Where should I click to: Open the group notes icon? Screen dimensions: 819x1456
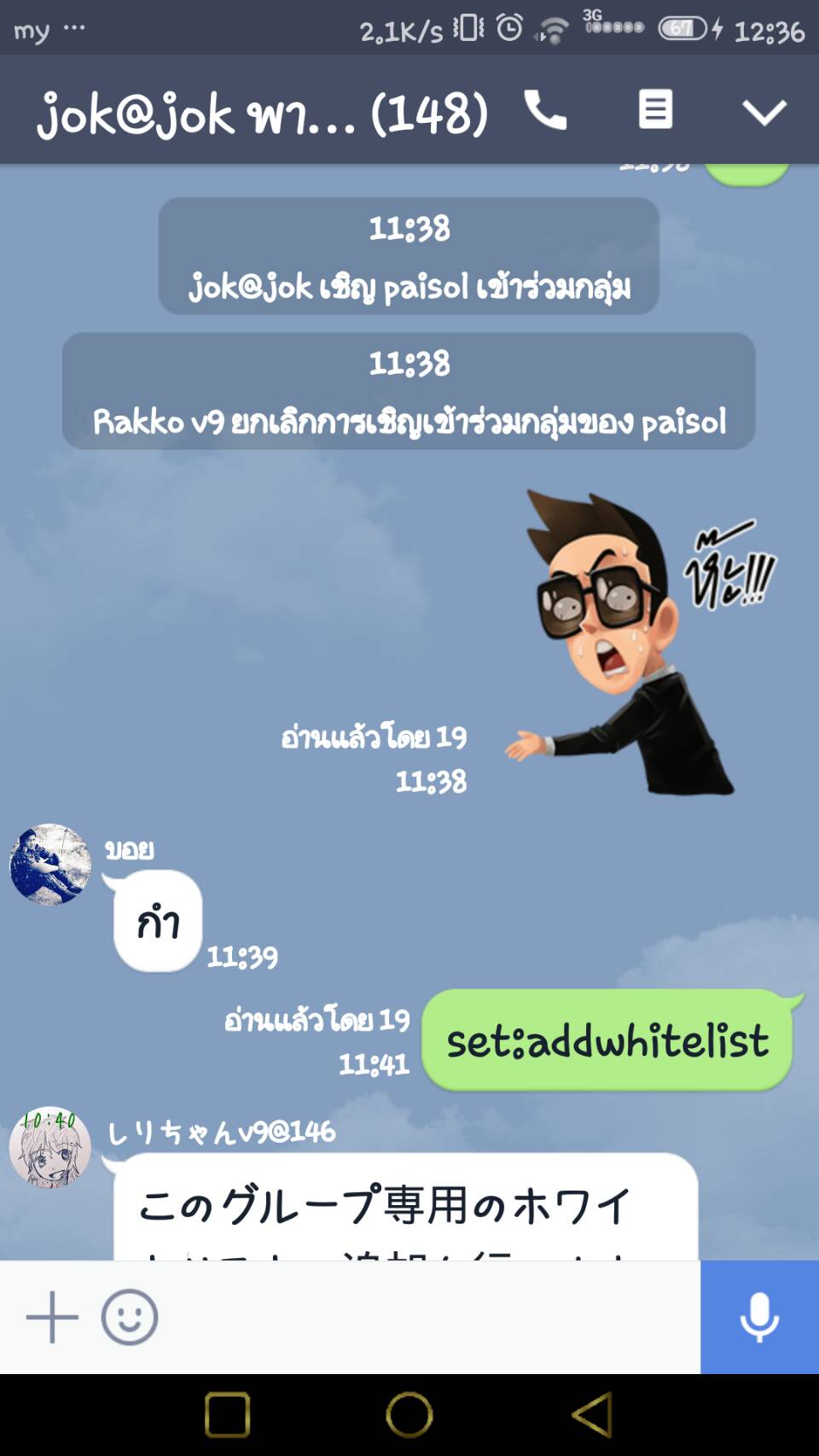655,111
